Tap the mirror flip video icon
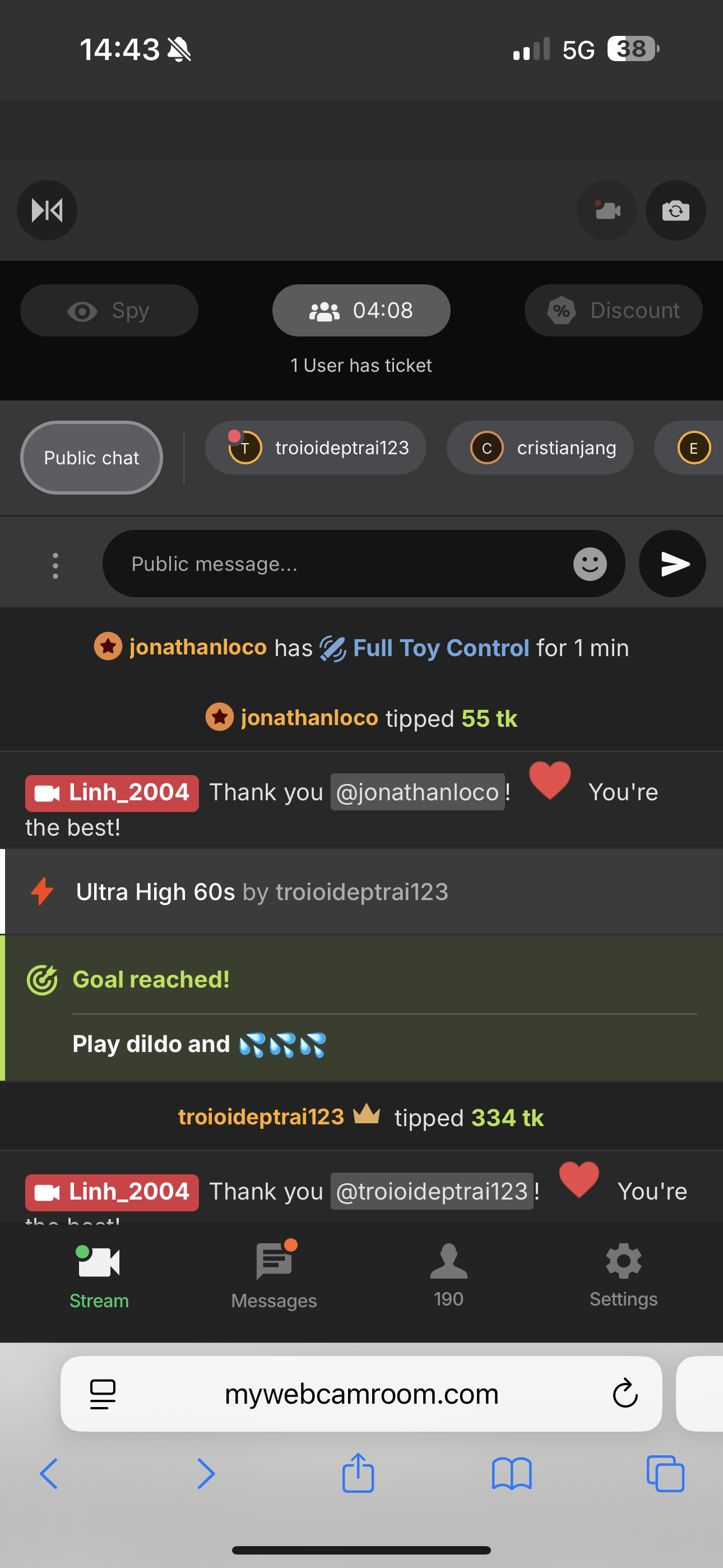 click(47, 211)
